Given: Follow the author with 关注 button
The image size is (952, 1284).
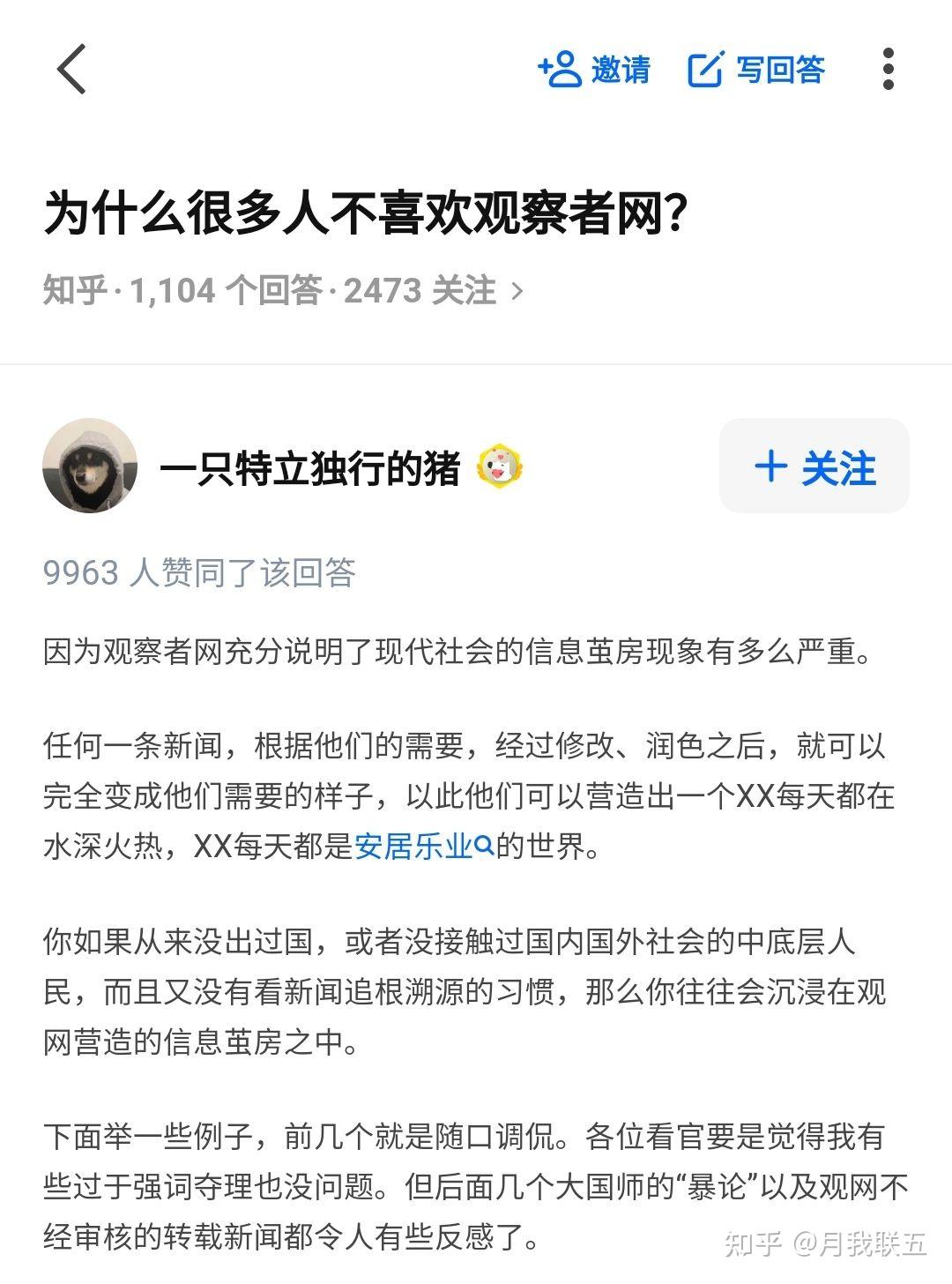Looking at the screenshot, I should [x=814, y=467].
